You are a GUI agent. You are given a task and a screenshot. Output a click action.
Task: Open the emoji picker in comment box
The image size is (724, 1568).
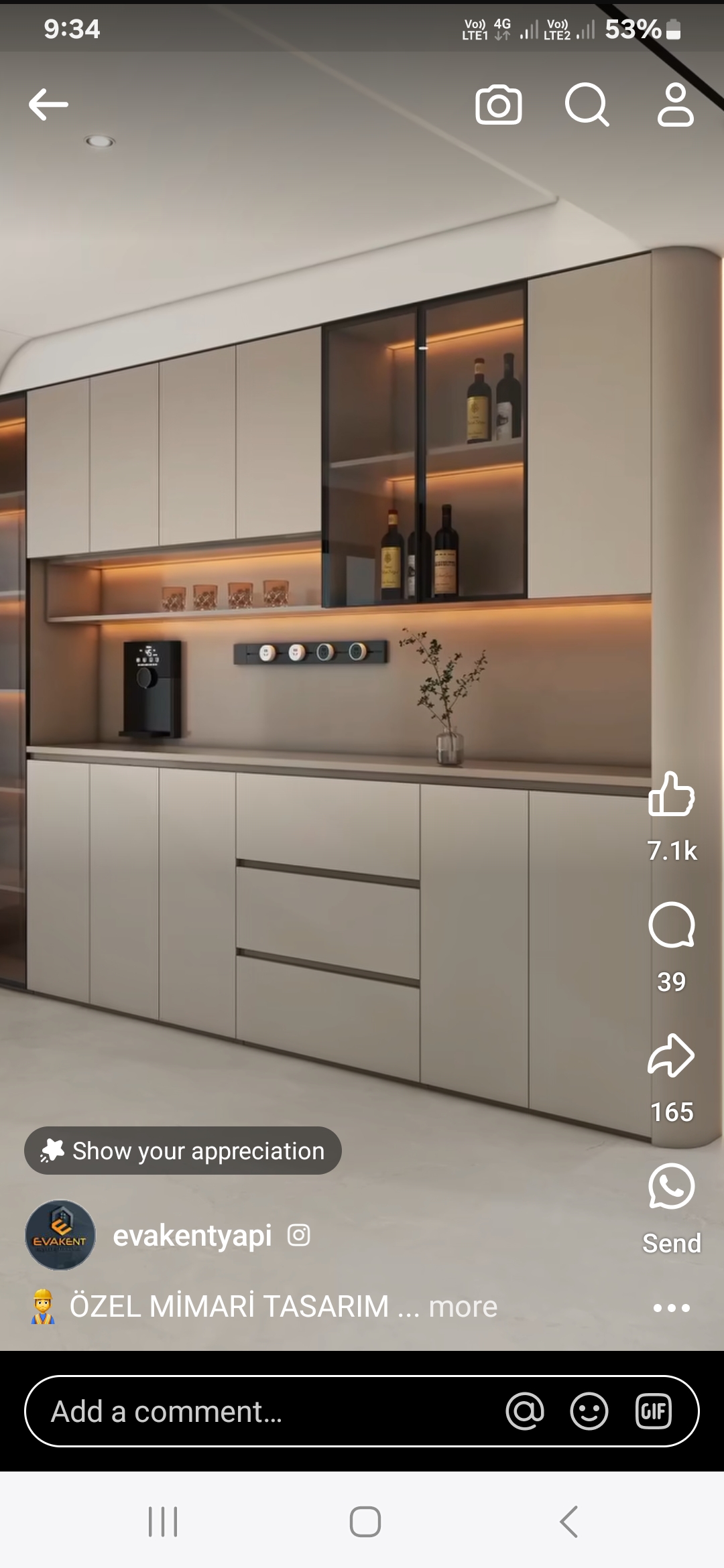coord(589,1411)
